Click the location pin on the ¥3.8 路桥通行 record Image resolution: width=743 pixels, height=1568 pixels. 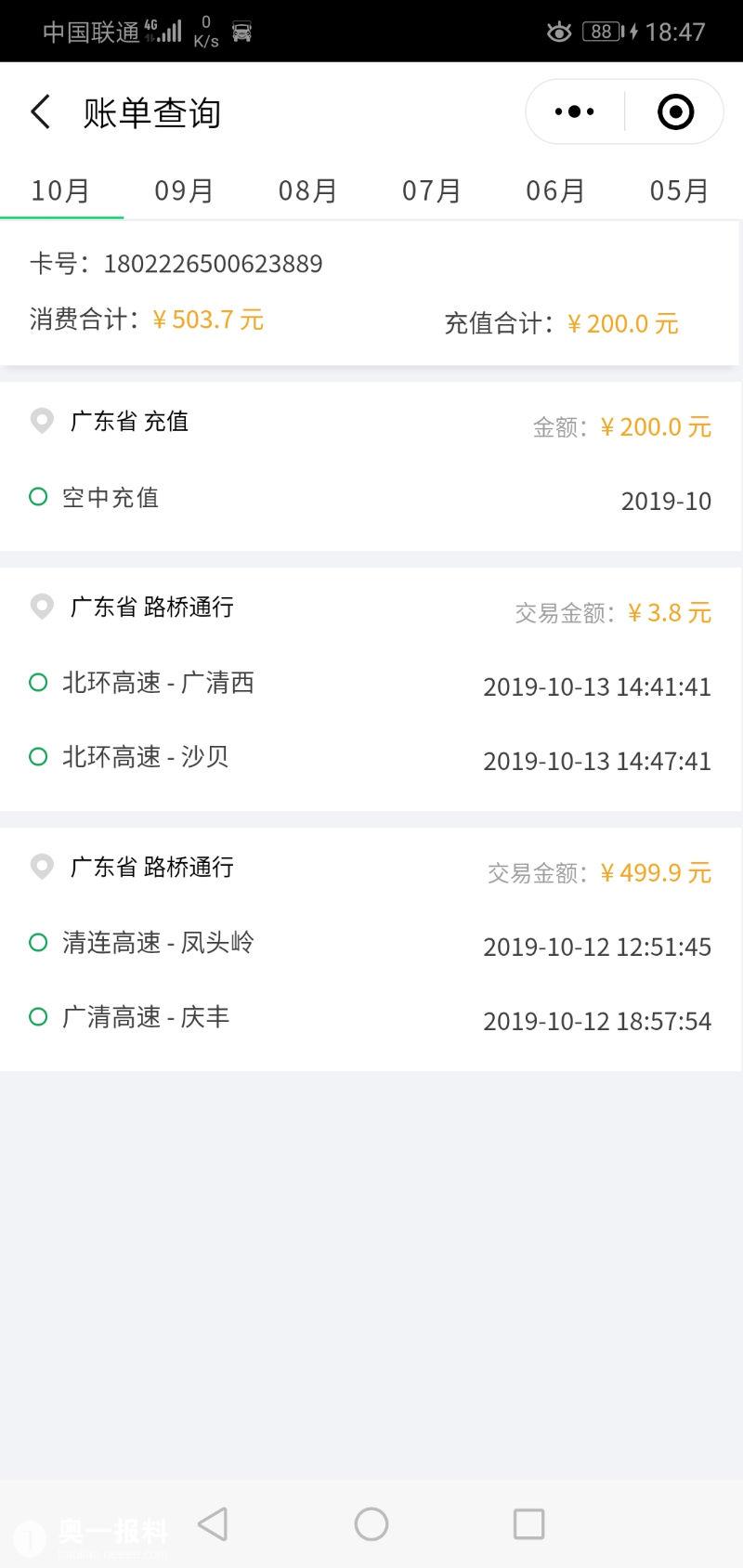(42, 608)
